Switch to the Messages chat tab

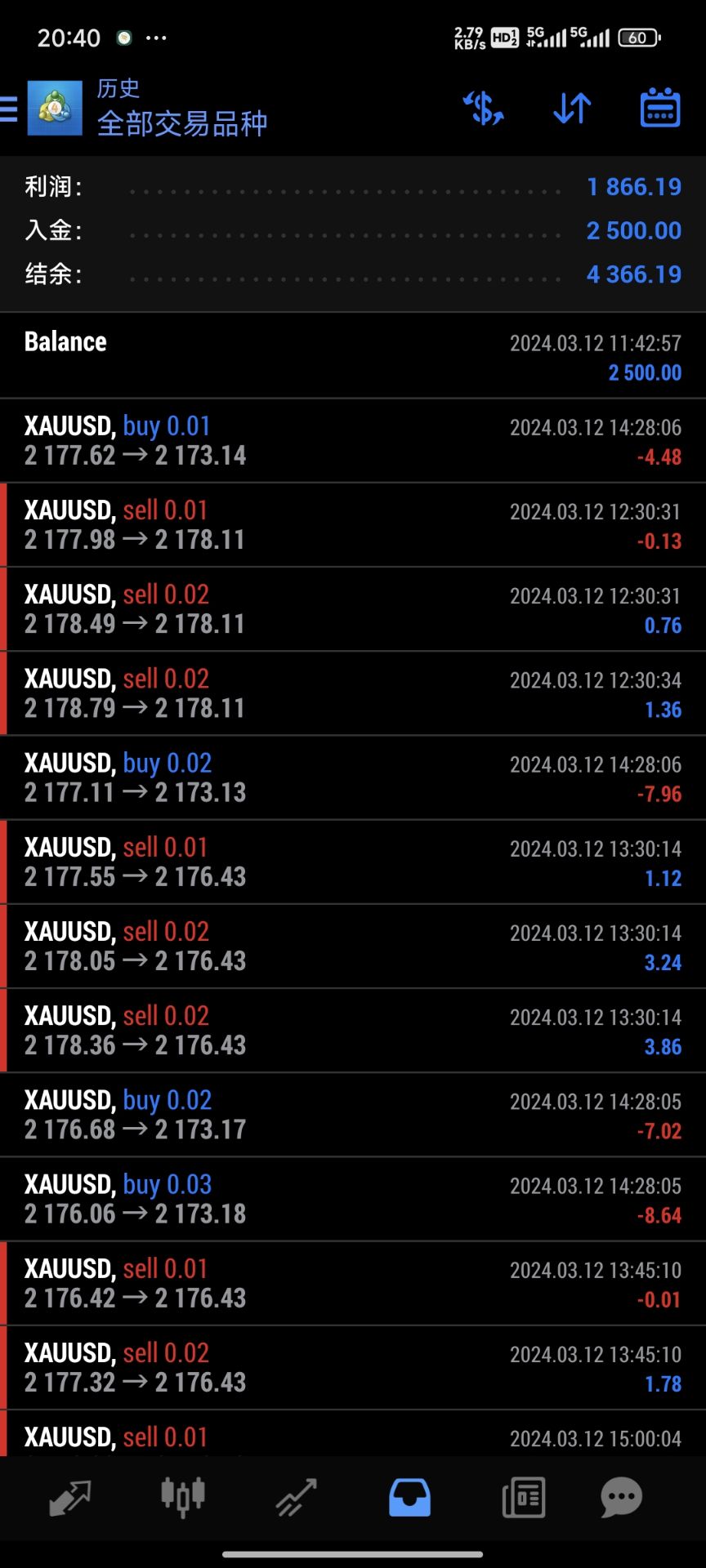(x=621, y=1498)
